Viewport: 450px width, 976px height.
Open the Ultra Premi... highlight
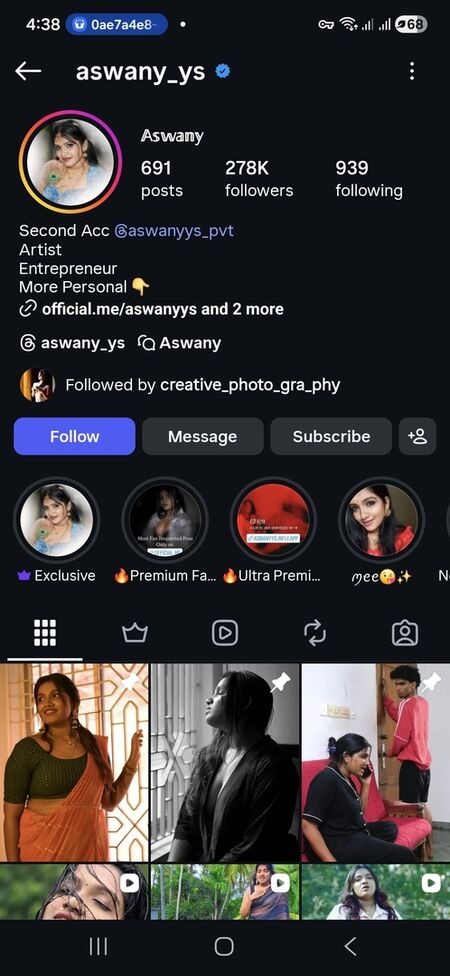click(x=273, y=520)
